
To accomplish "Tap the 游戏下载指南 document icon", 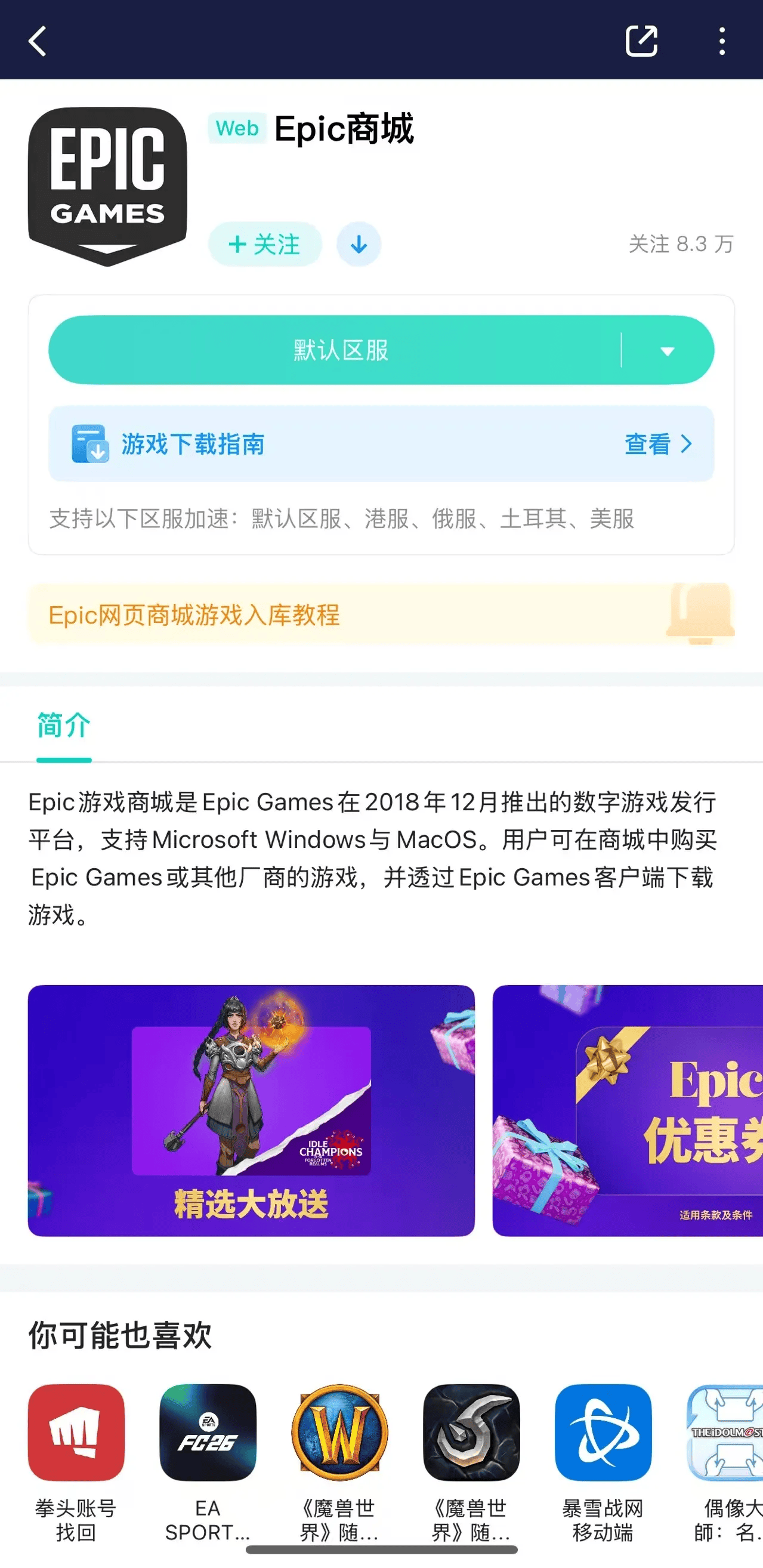I will 89,445.
